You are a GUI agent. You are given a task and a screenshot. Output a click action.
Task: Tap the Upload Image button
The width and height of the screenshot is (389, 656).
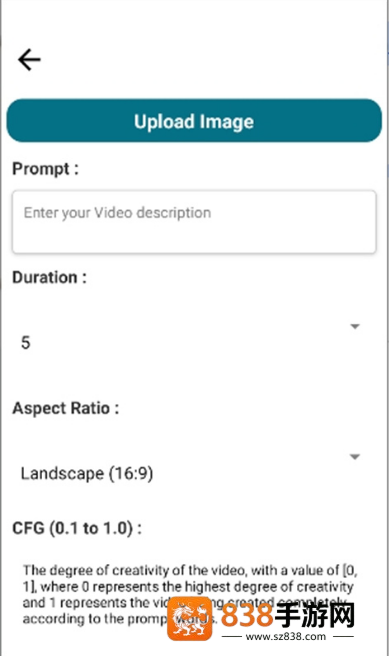point(194,120)
